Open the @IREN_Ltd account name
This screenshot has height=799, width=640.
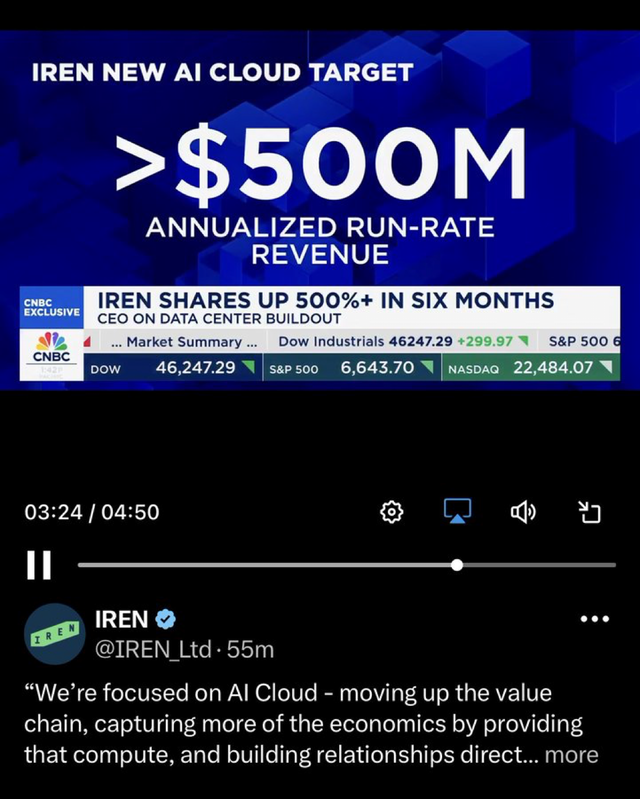click(153, 649)
